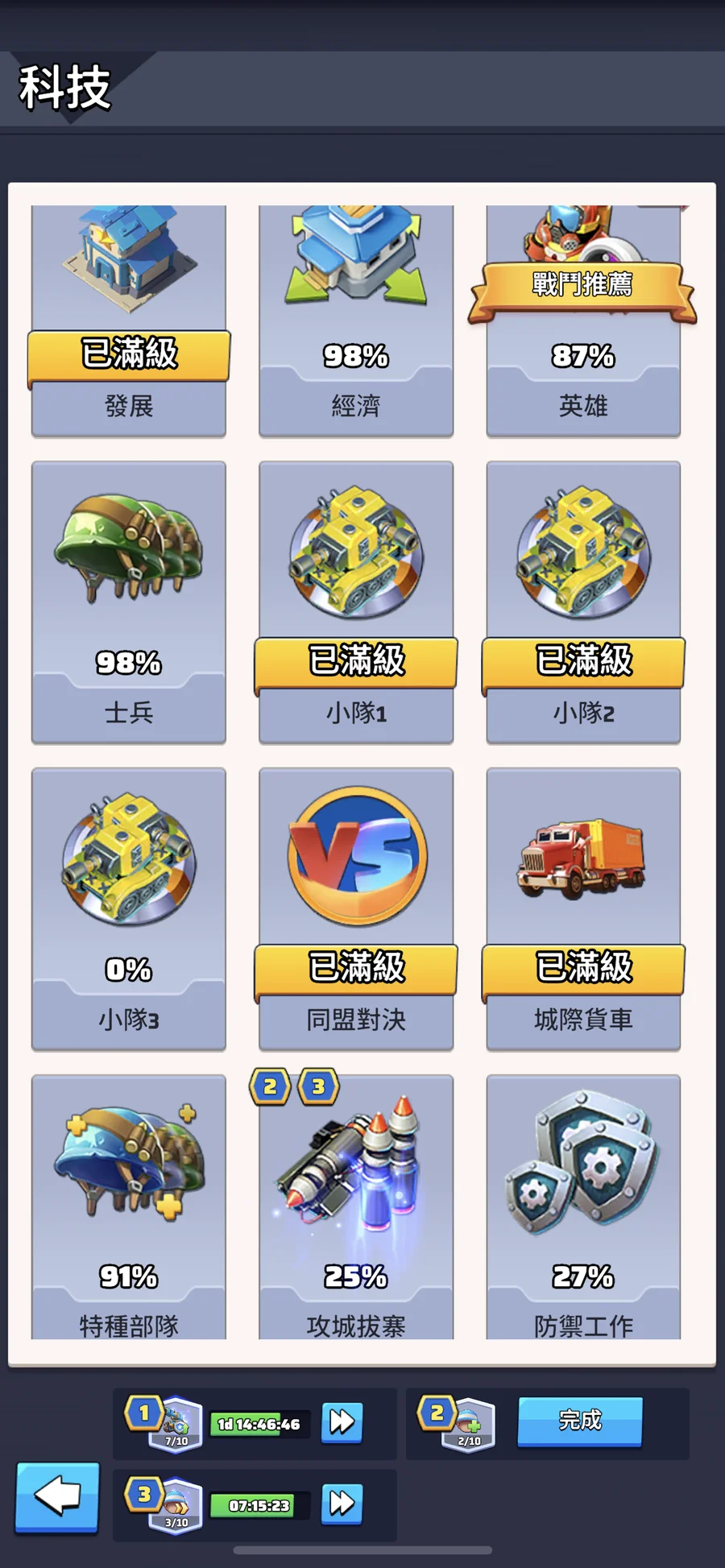Open the 小隊1 card
Image resolution: width=725 pixels, height=1568 pixels.
point(356,602)
